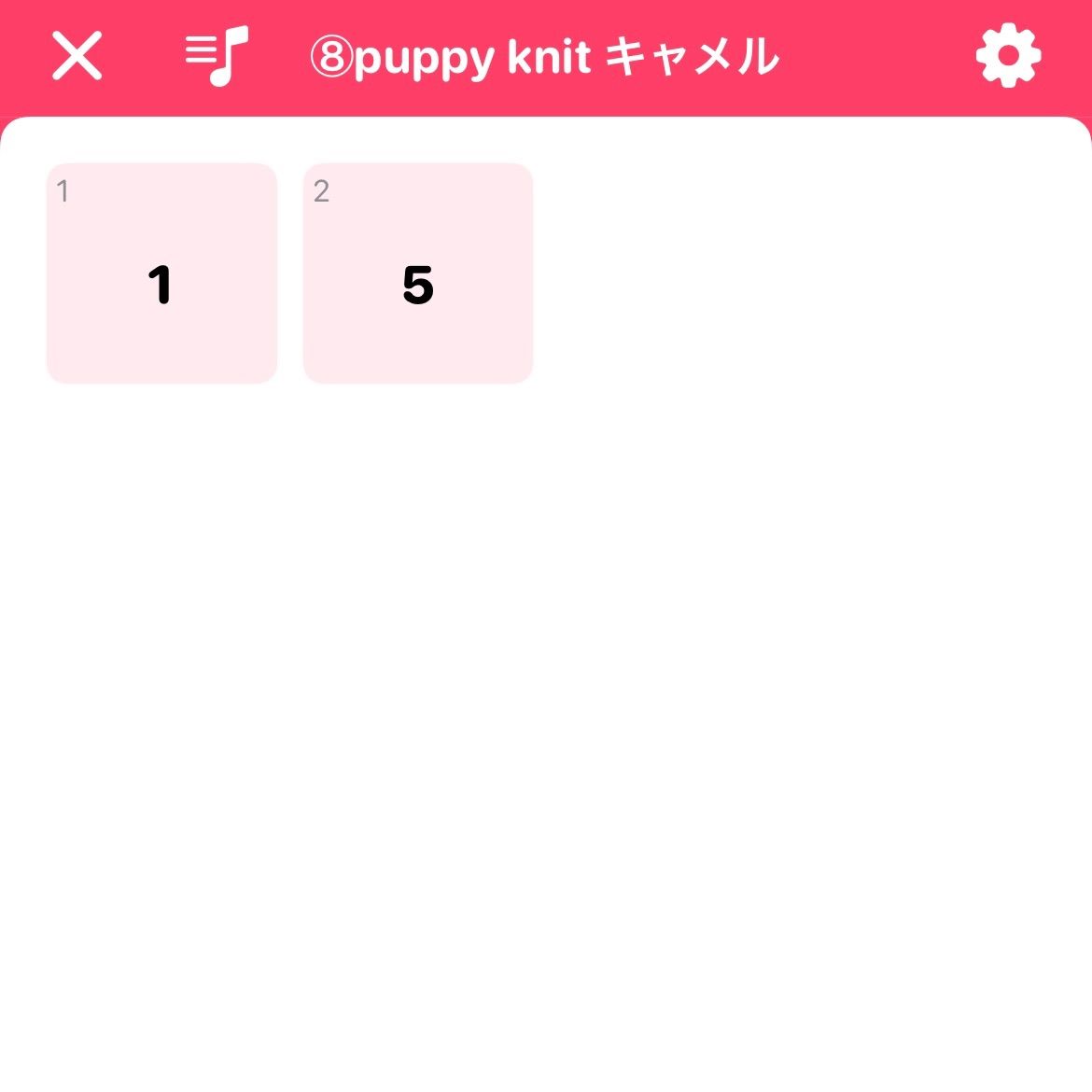1092x1092 pixels.
Task: Tap counter tile 2 showing count 5
Action: point(418,273)
